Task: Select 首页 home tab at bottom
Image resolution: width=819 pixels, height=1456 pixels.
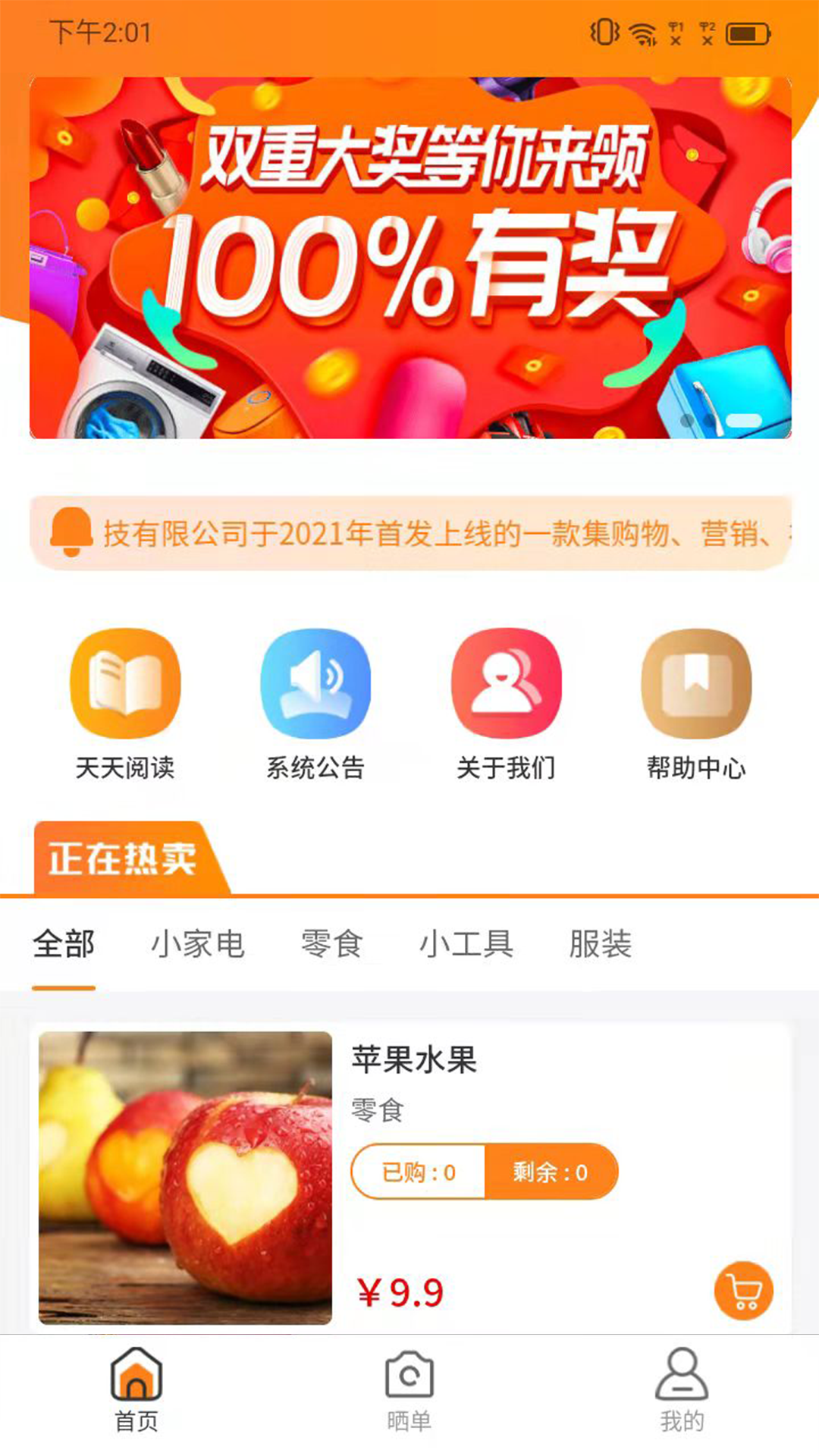Action: coord(136,1399)
